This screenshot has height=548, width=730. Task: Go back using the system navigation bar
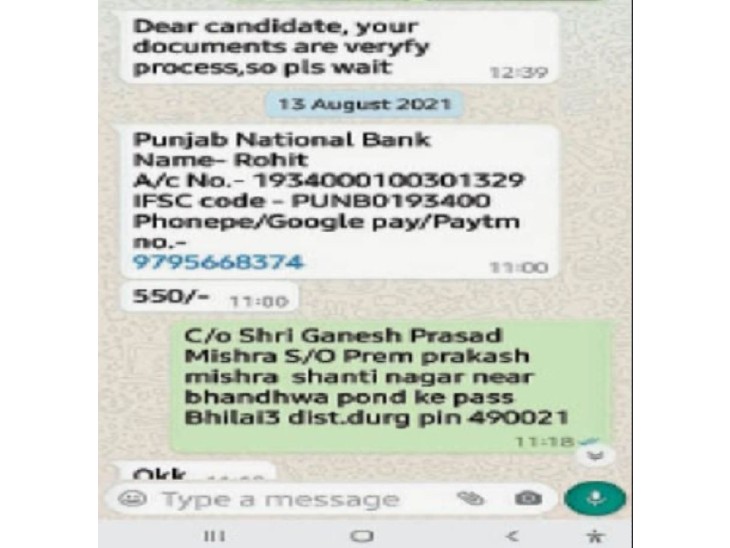[512, 536]
